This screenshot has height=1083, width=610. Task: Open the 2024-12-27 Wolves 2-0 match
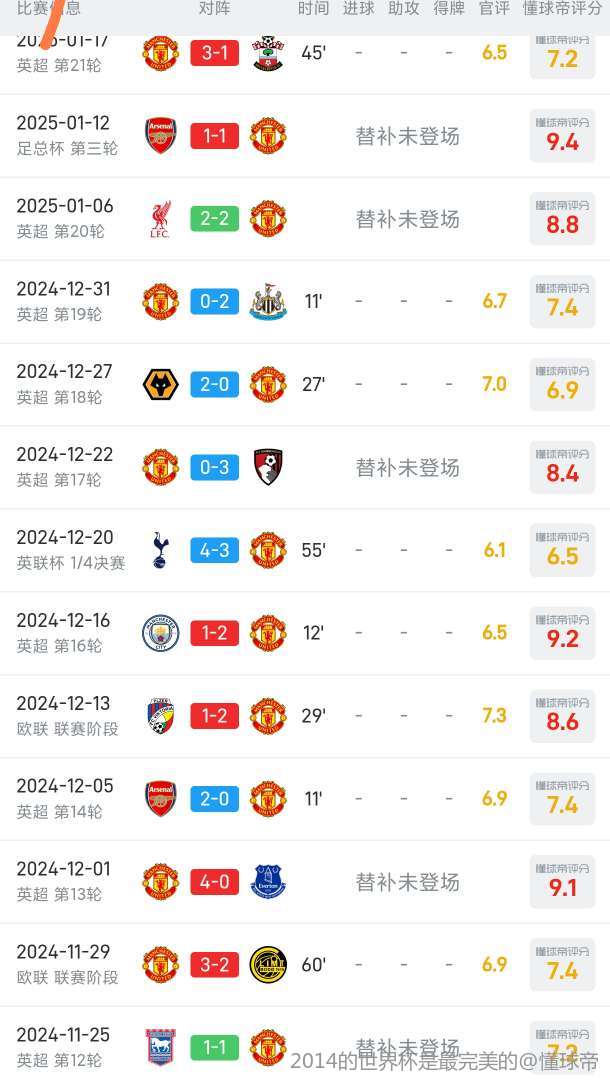pyautogui.click(x=305, y=385)
